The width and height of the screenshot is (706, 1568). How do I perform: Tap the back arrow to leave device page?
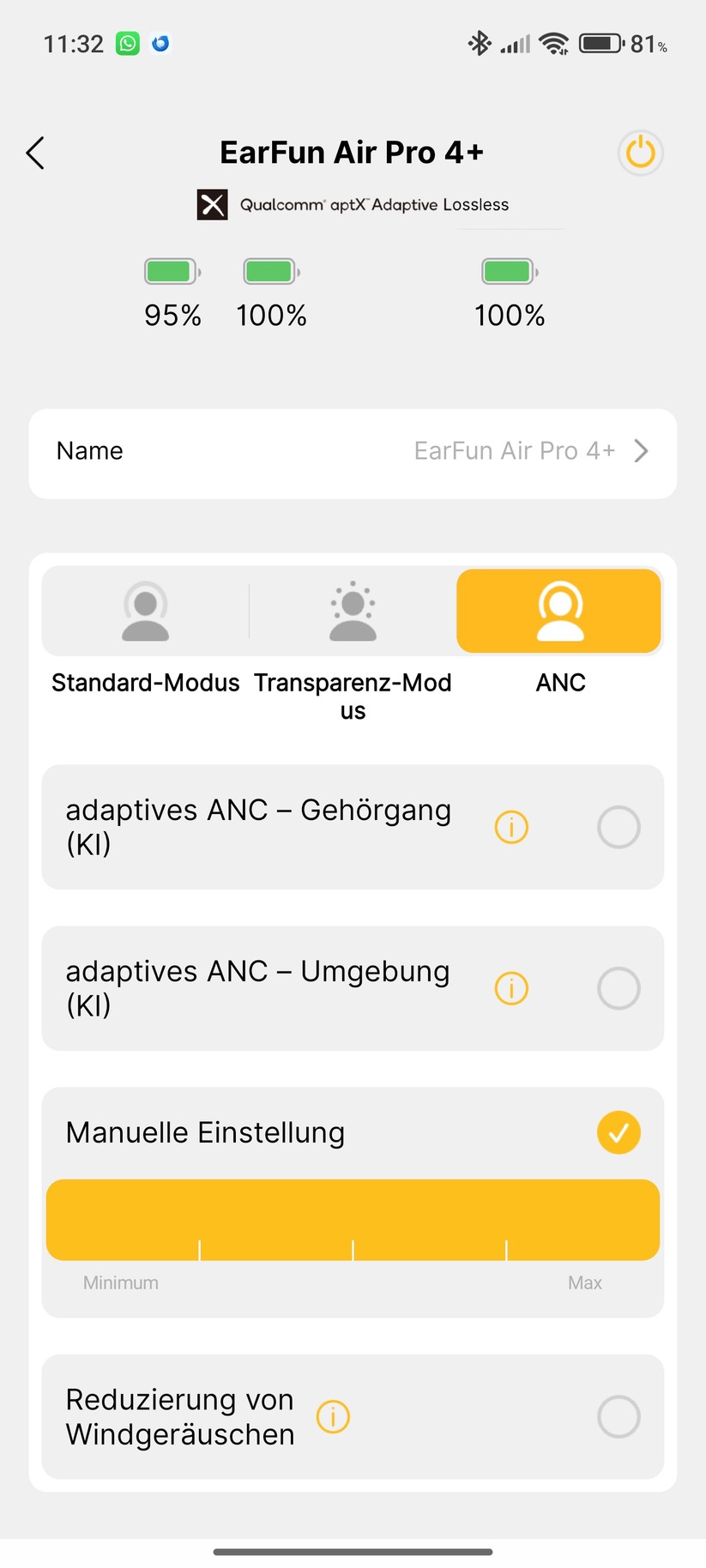(x=34, y=153)
